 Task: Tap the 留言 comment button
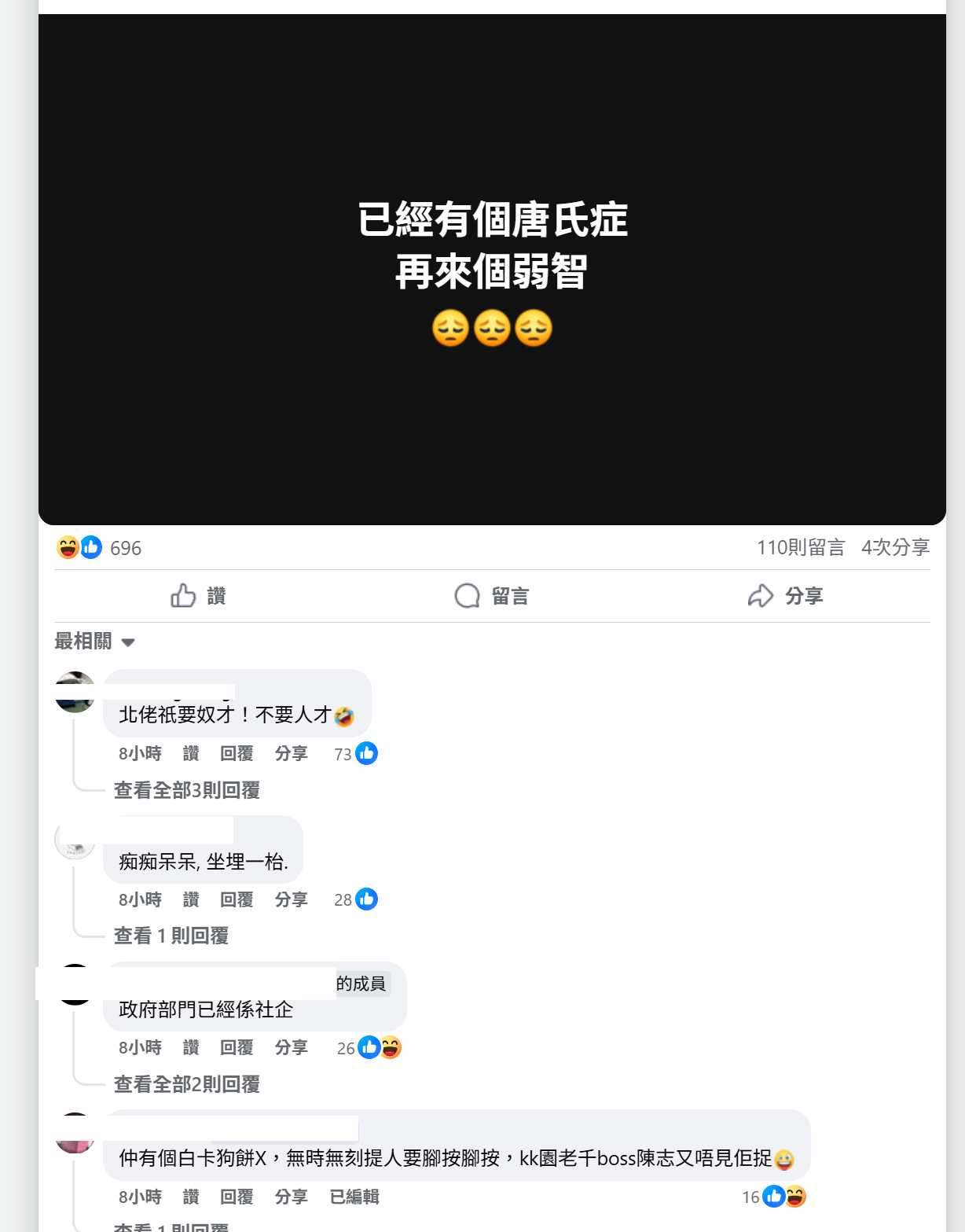pos(492,596)
